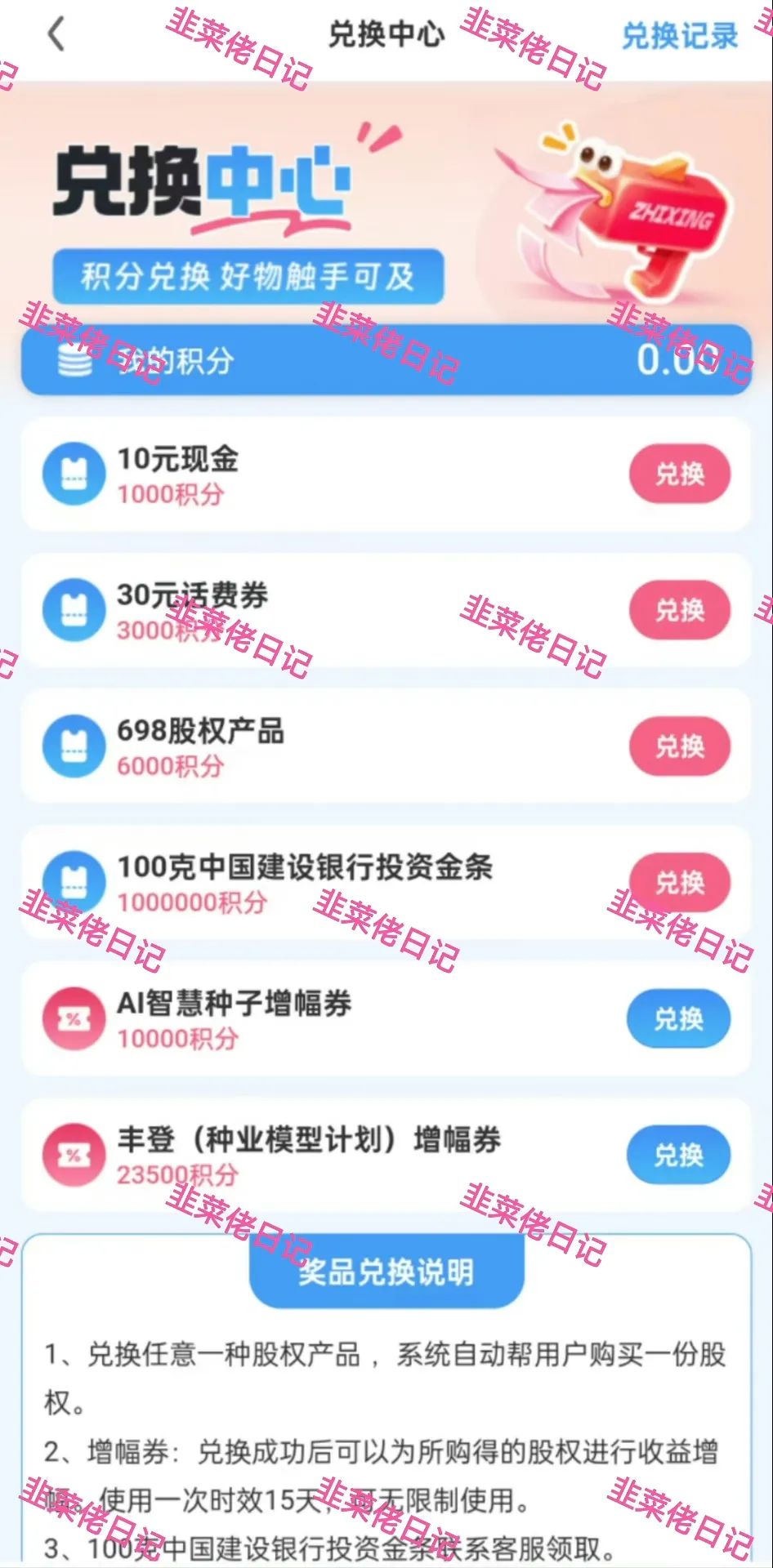The width and height of the screenshot is (773, 1568).
Task: Exchange the 10元现金 for 1000积分
Action: (681, 474)
